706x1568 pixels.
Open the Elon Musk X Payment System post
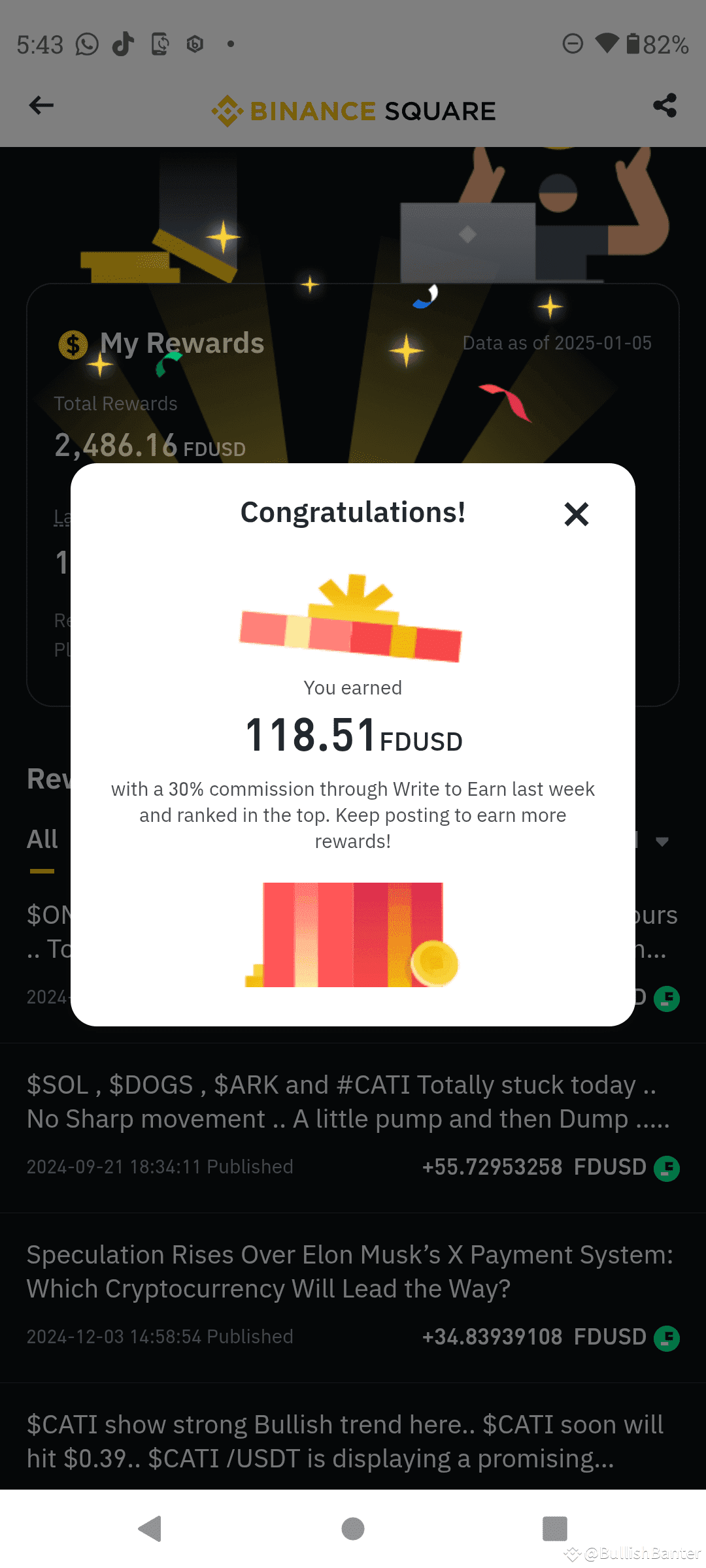(x=350, y=1271)
